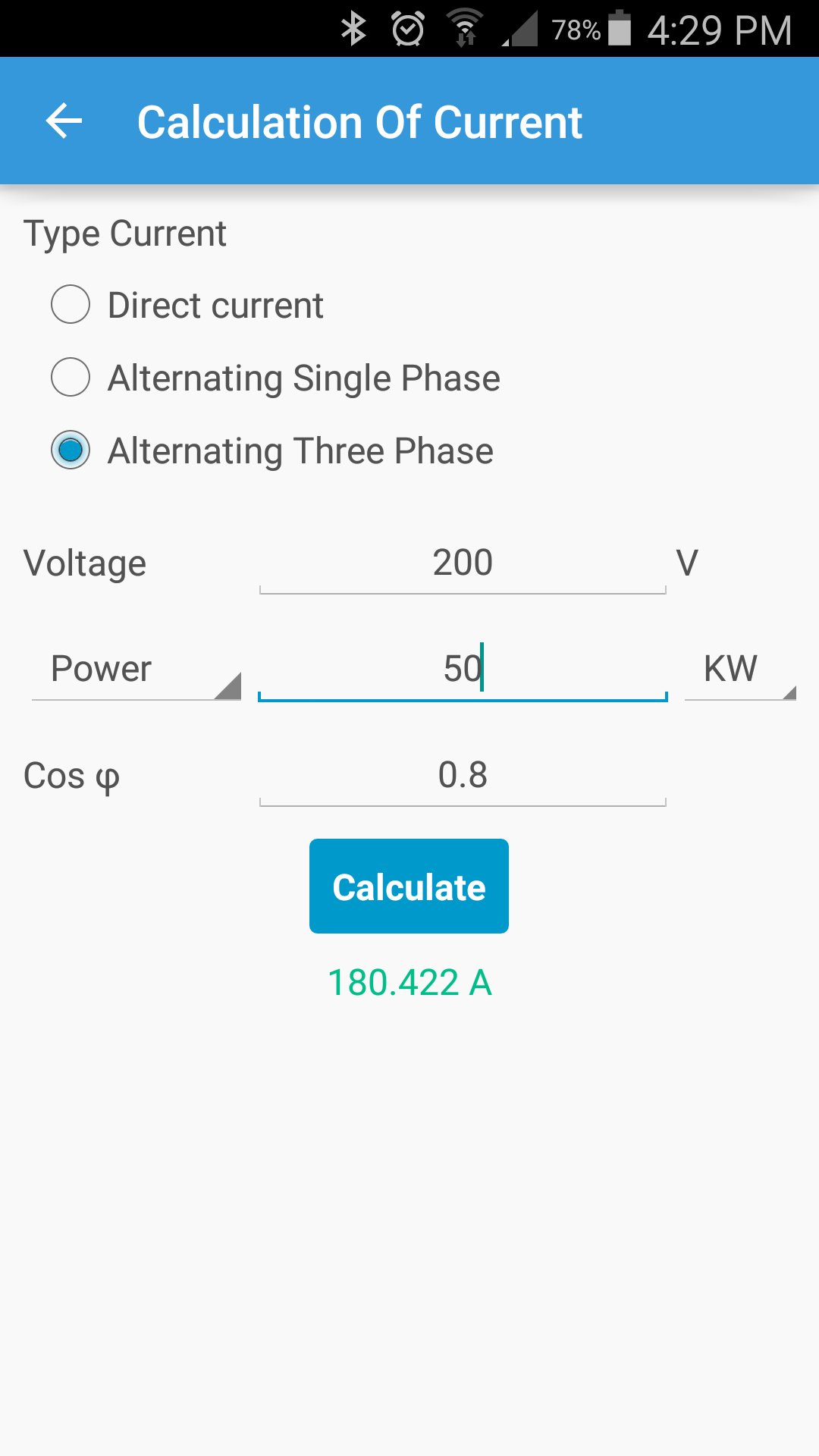Select Alternating Single Phase

point(71,378)
